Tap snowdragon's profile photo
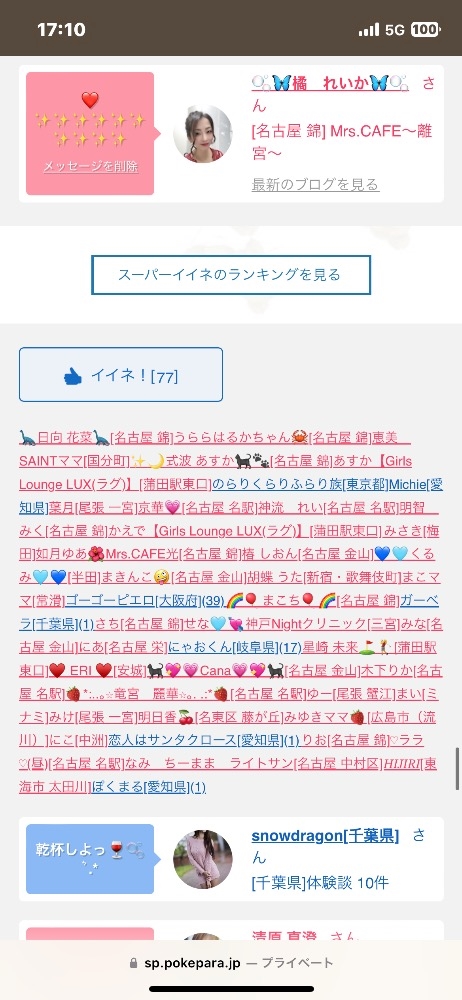This screenshot has height=1000, width=462. (202, 859)
